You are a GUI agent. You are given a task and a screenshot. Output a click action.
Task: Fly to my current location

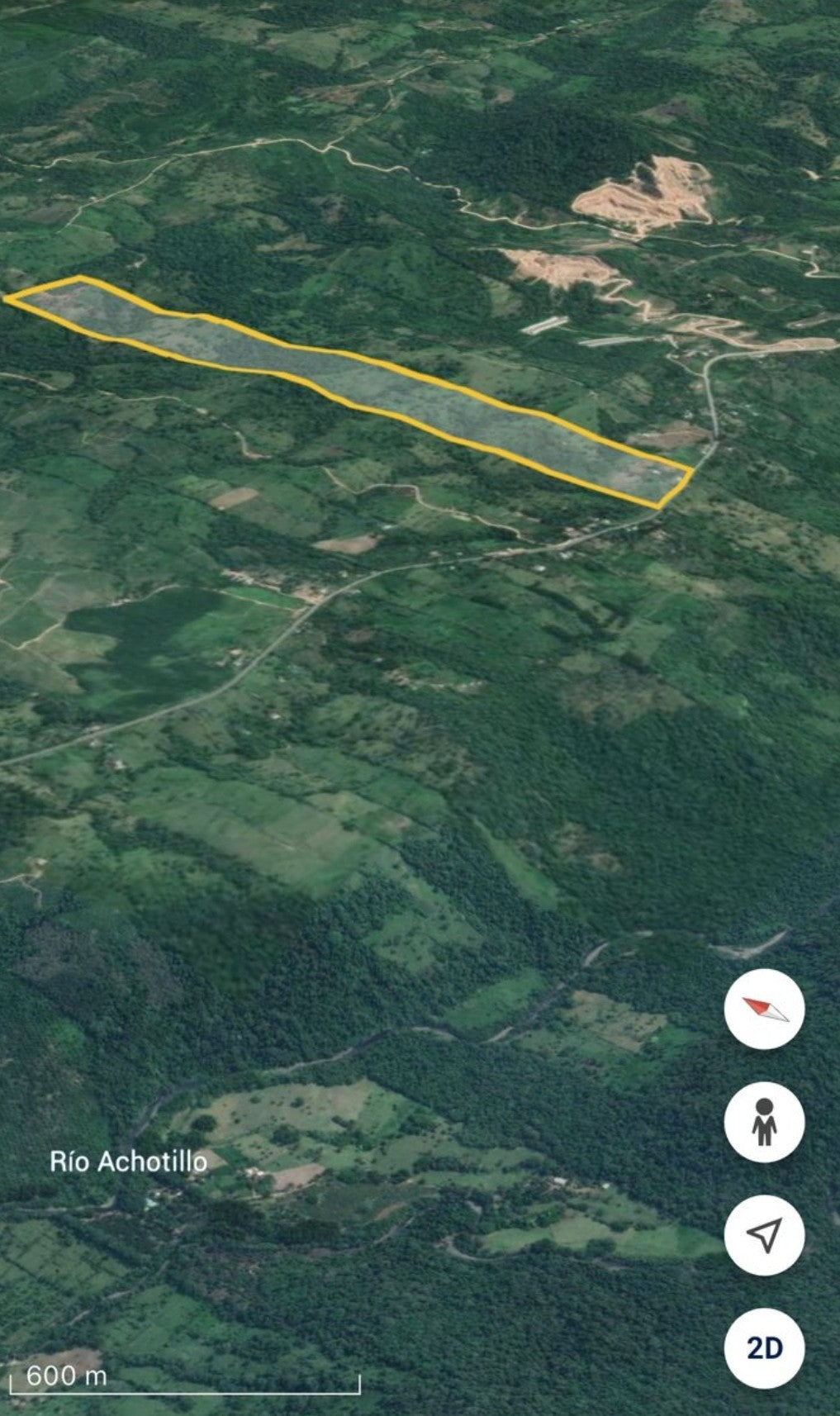pos(764,1235)
